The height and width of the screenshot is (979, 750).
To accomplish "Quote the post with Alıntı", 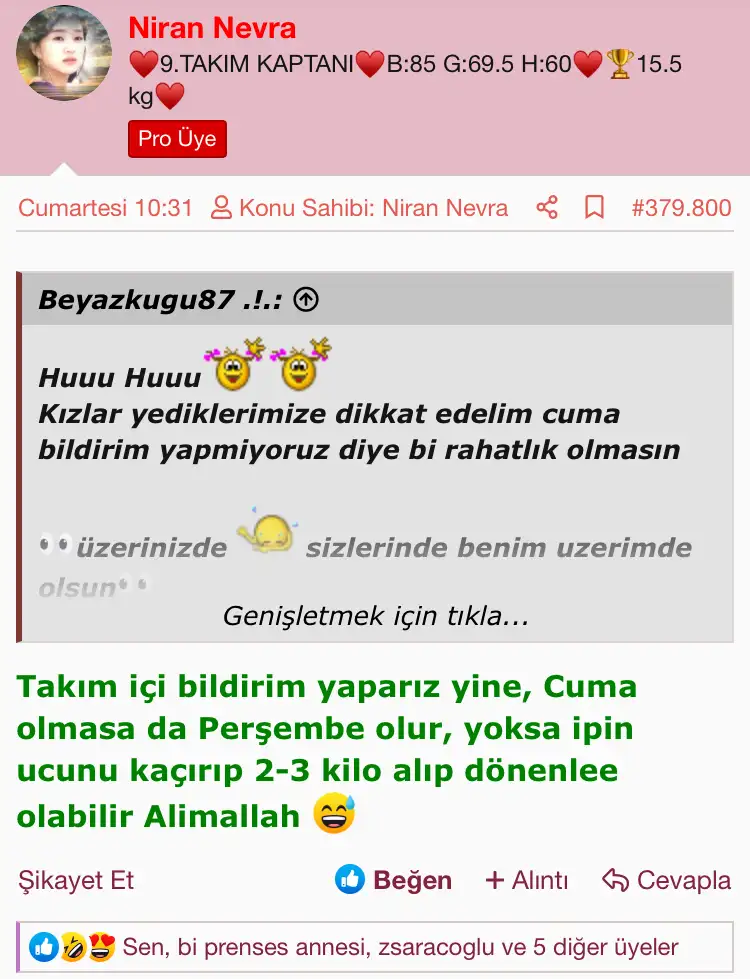I will coord(527,880).
